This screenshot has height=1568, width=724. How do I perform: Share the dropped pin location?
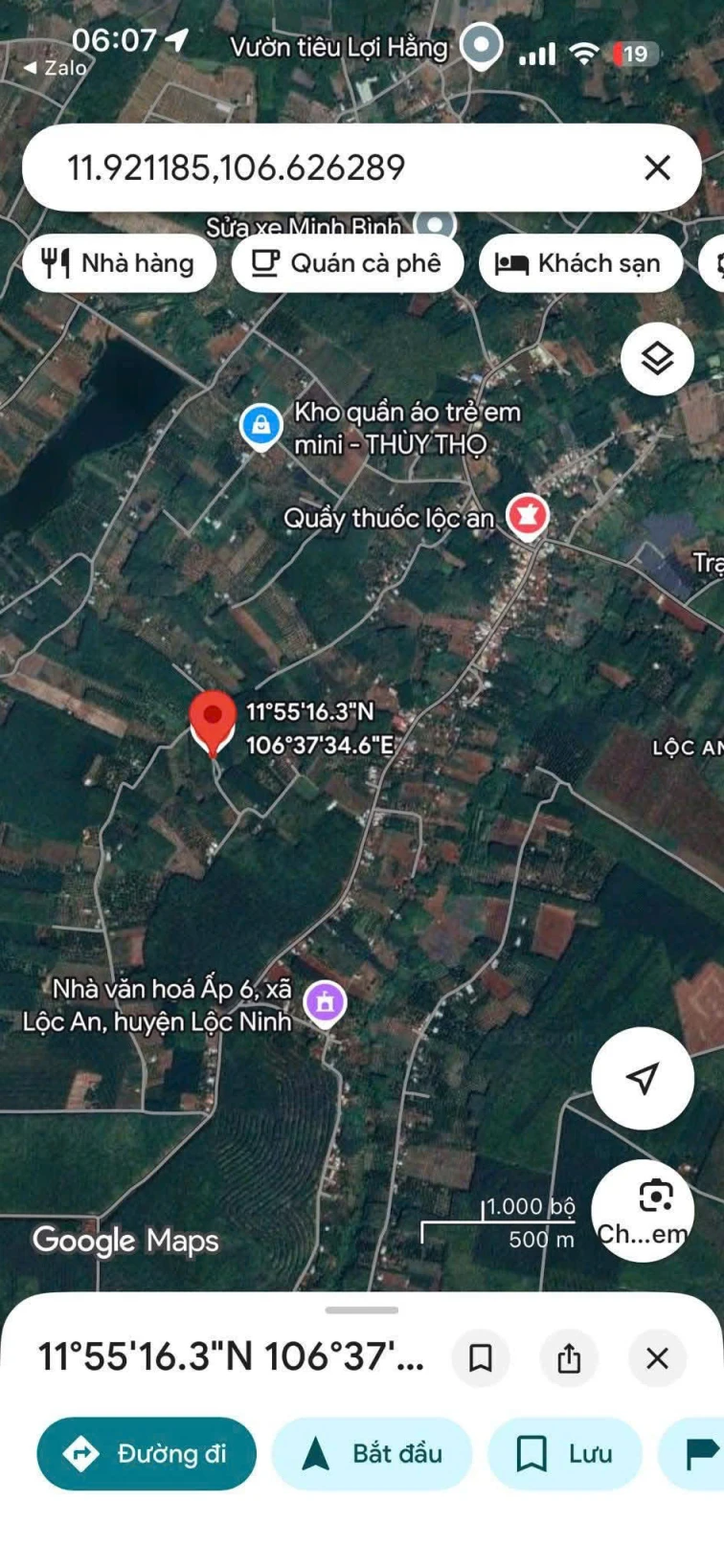569,1357
